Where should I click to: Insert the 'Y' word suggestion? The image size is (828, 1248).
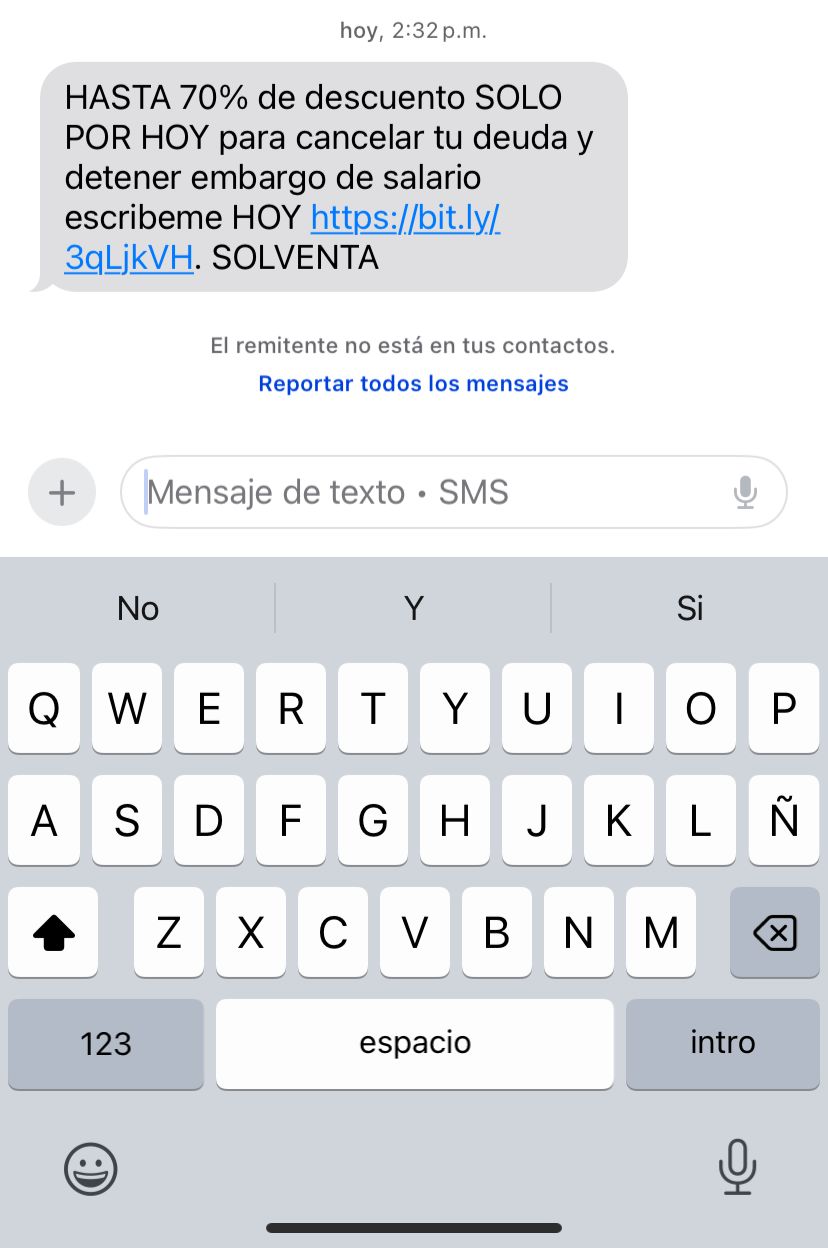pyautogui.click(x=413, y=608)
